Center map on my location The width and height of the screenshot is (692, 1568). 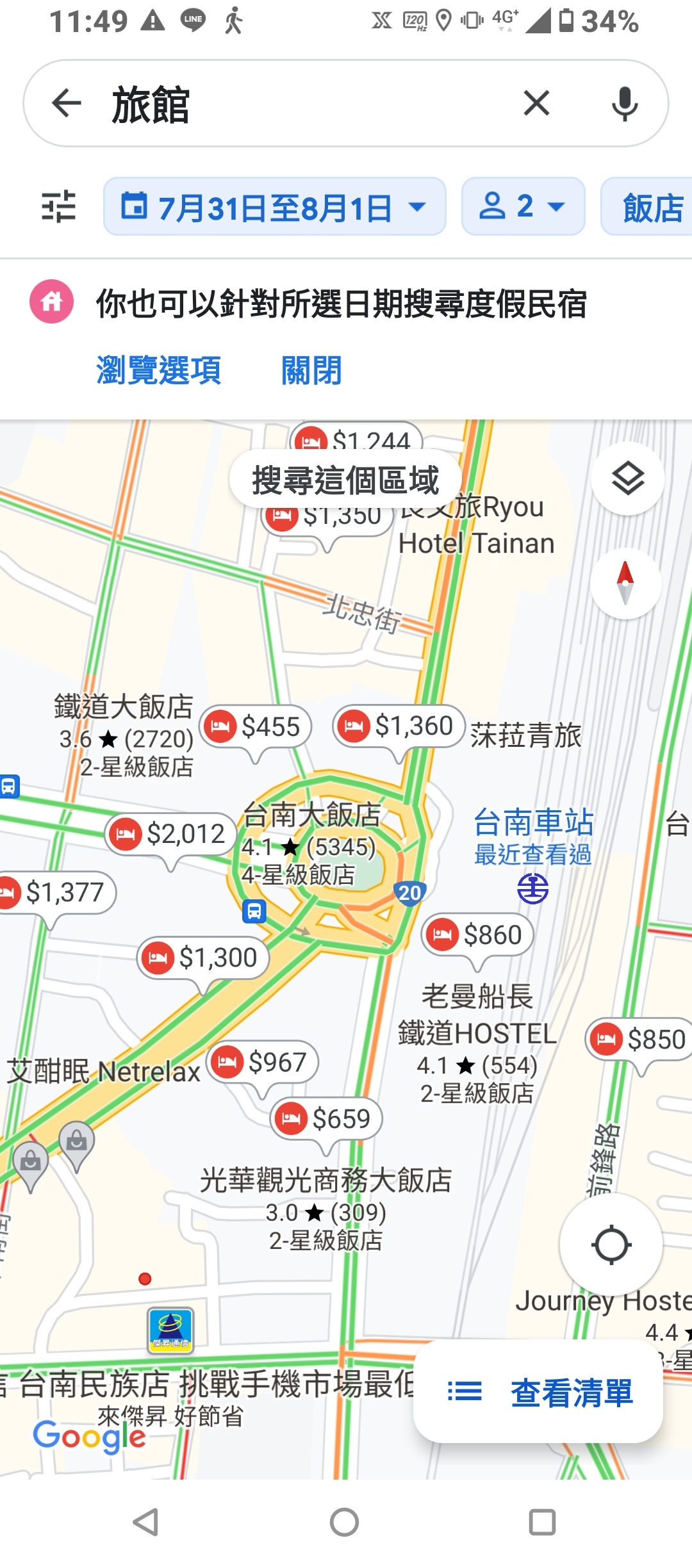tap(611, 1245)
